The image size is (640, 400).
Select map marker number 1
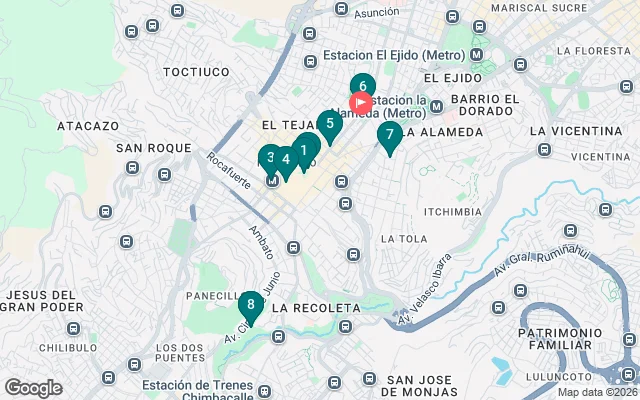point(304,151)
